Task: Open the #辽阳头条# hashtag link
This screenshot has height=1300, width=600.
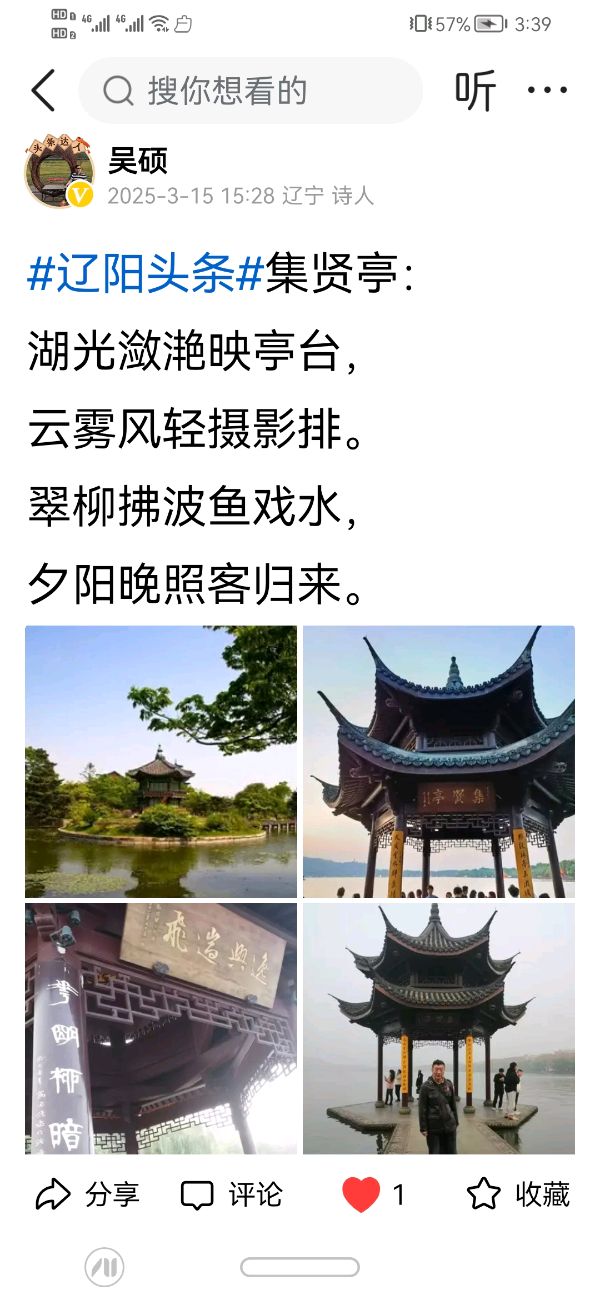Action: (x=145, y=274)
